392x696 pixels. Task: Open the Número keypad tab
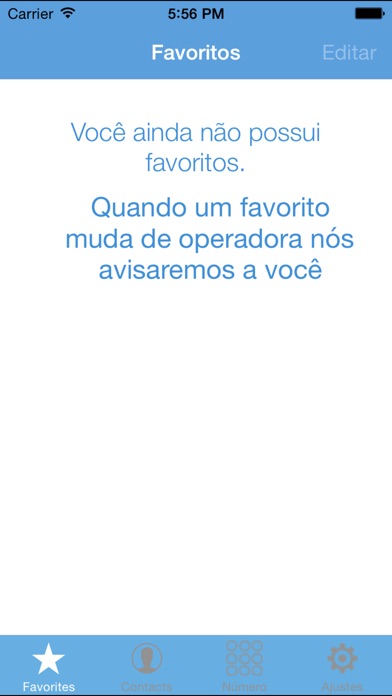click(x=245, y=666)
